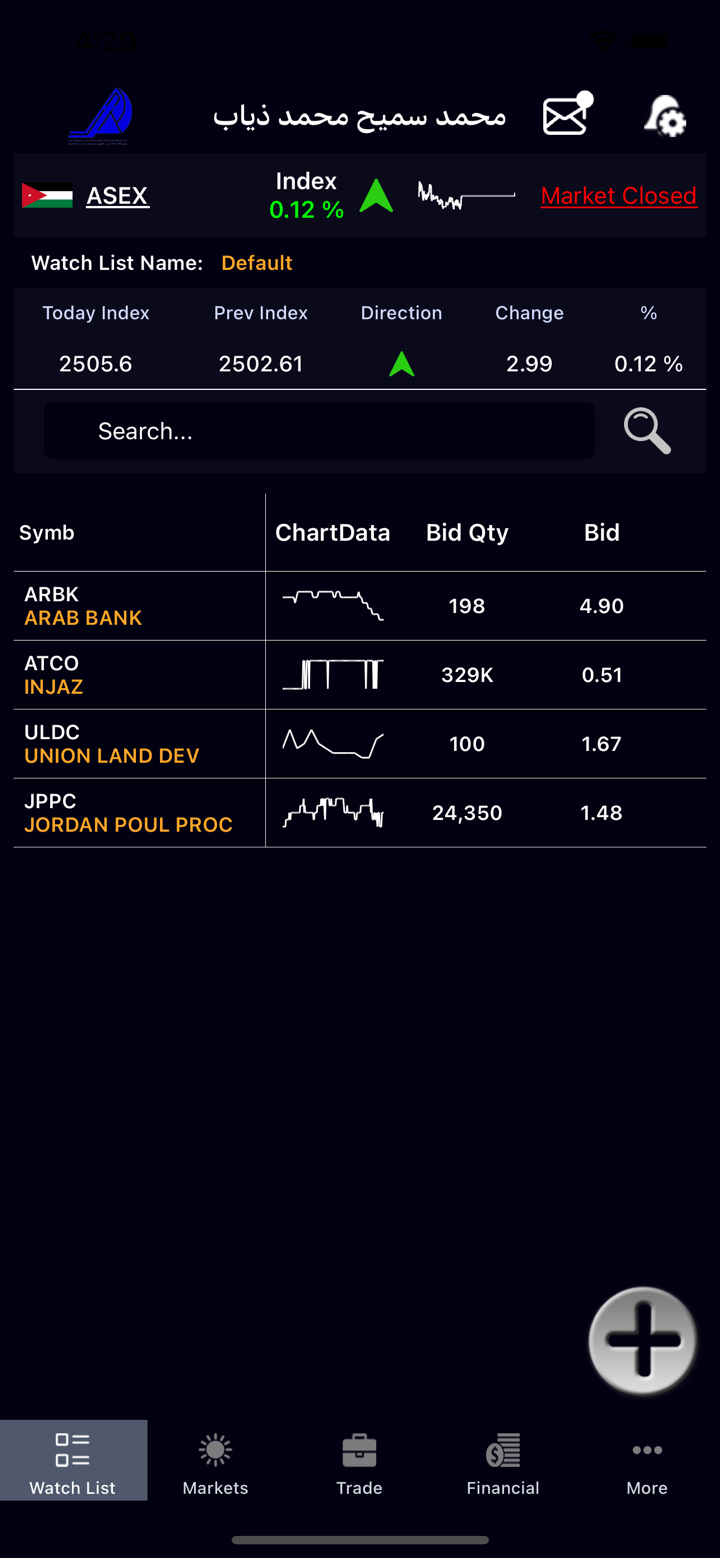The width and height of the screenshot is (720, 1558).
Task: Tap the magnifier search icon
Action: coord(647,431)
